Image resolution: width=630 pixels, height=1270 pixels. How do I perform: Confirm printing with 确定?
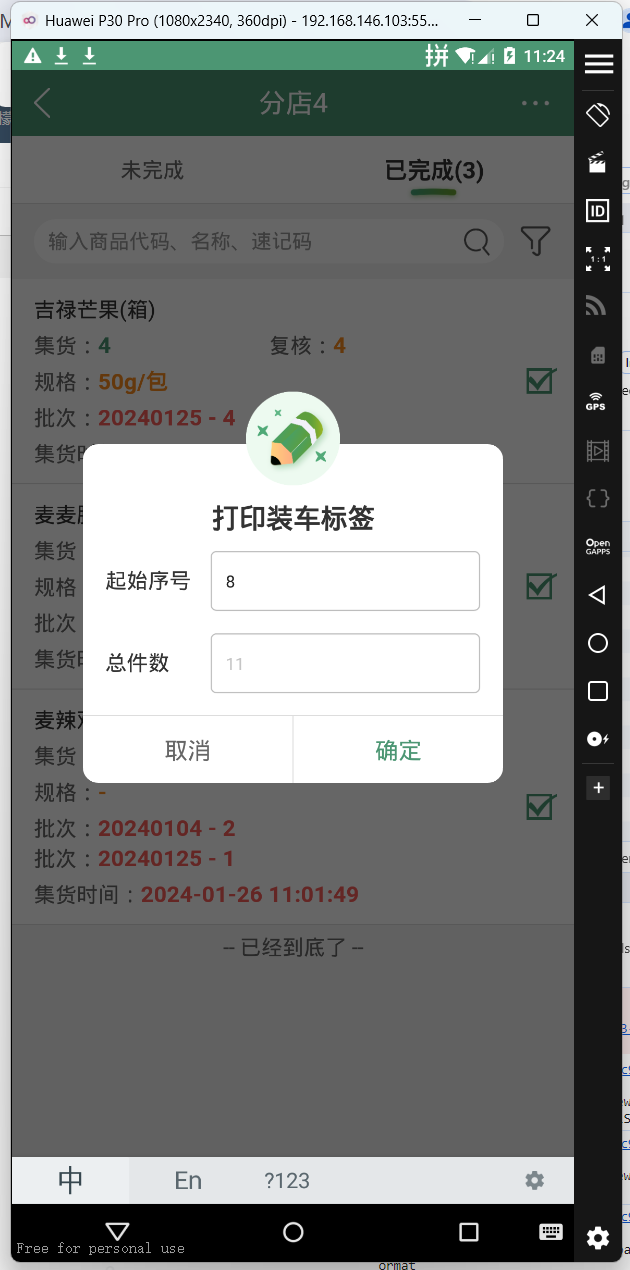click(x=398, y=750)
